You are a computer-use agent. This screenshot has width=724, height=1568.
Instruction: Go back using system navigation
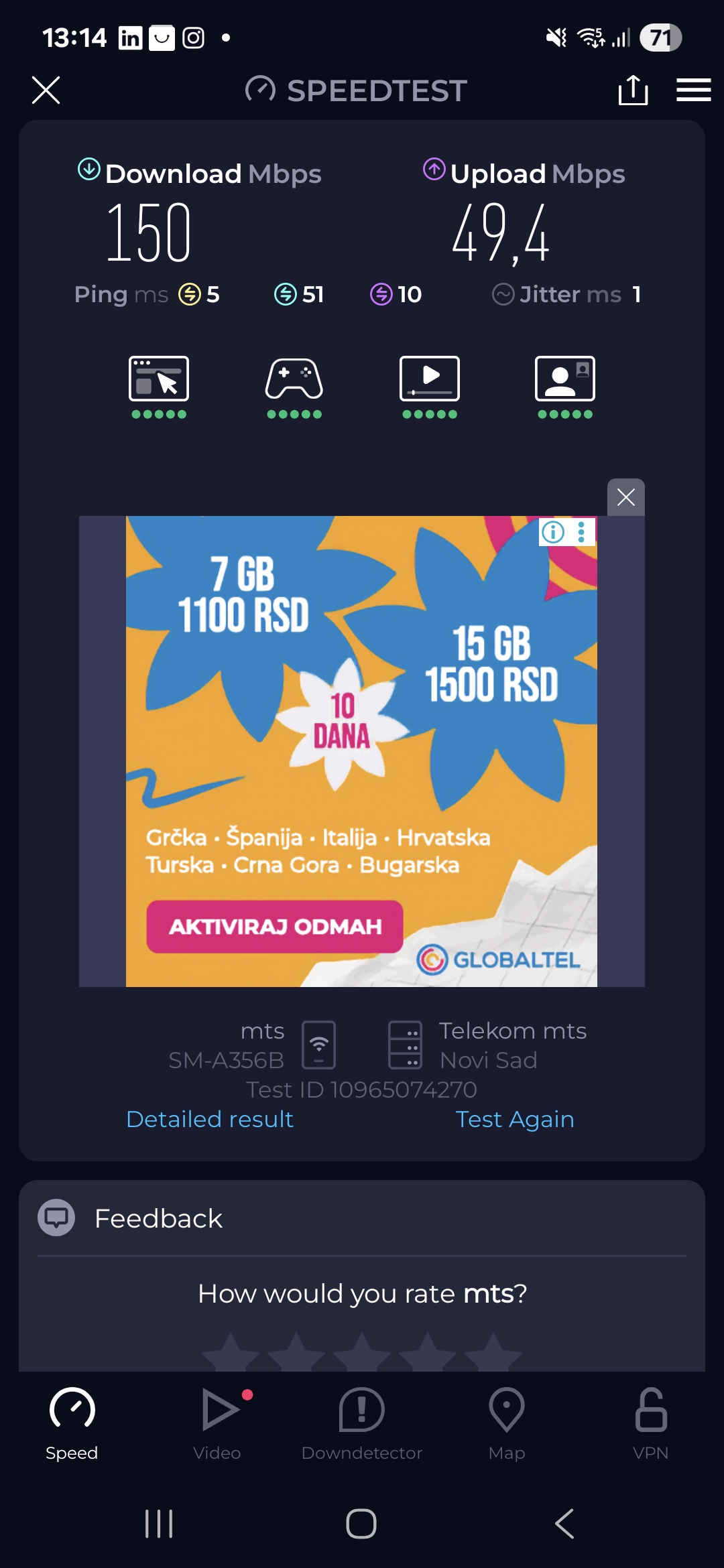click(564, 1524)
